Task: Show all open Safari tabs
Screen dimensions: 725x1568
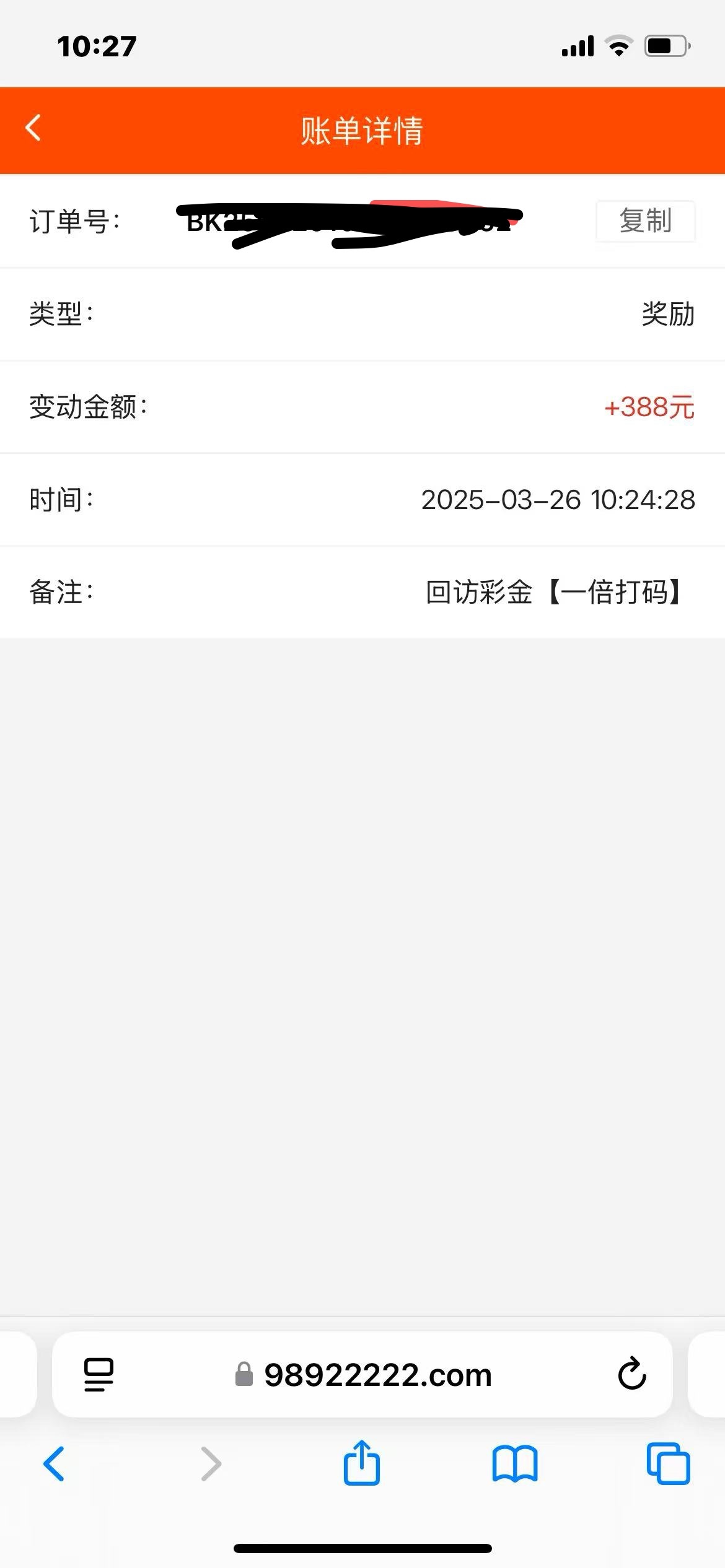Action: pos(668,1464)
